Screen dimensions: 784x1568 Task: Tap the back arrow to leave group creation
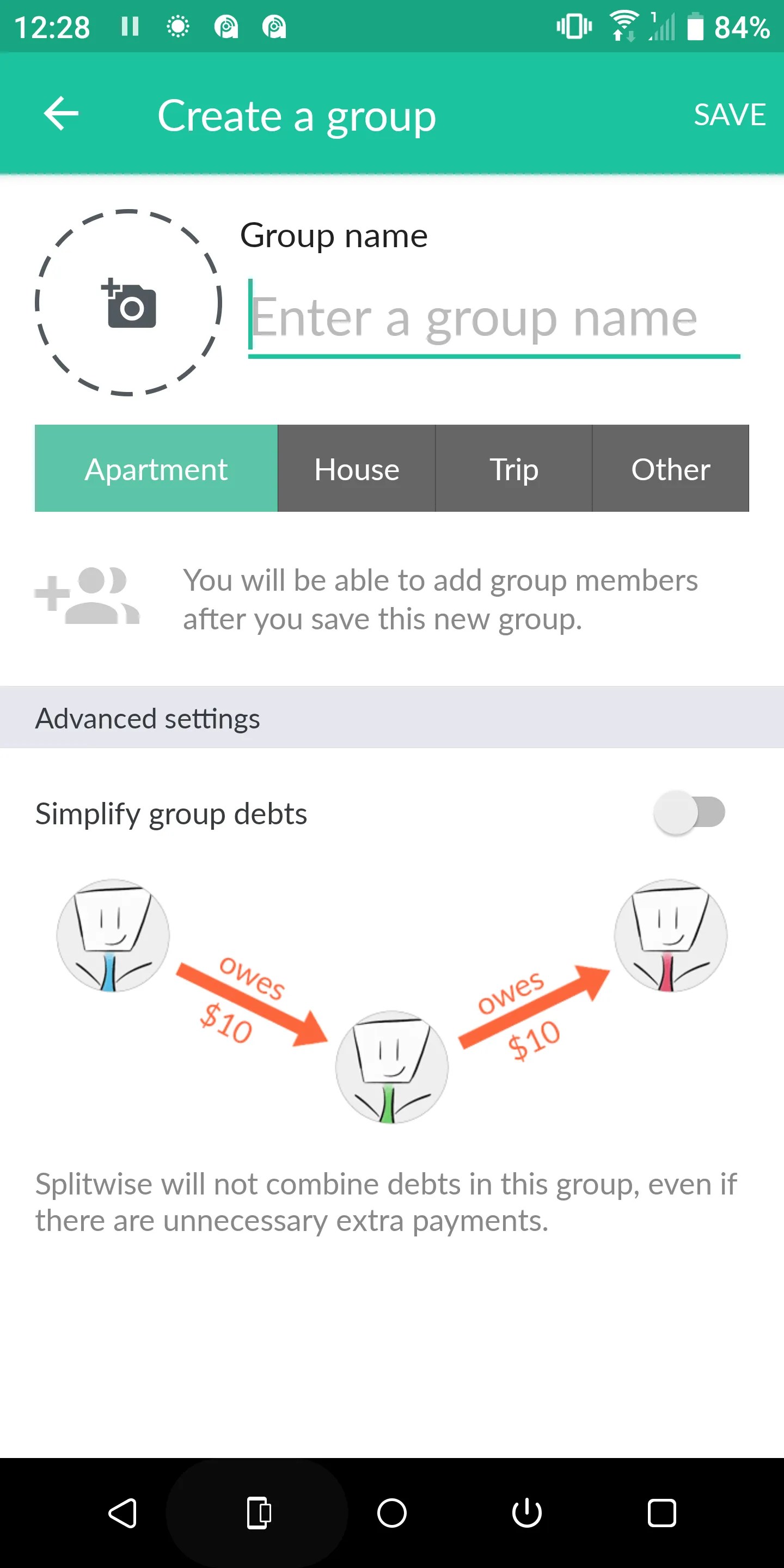click(60, 114)
